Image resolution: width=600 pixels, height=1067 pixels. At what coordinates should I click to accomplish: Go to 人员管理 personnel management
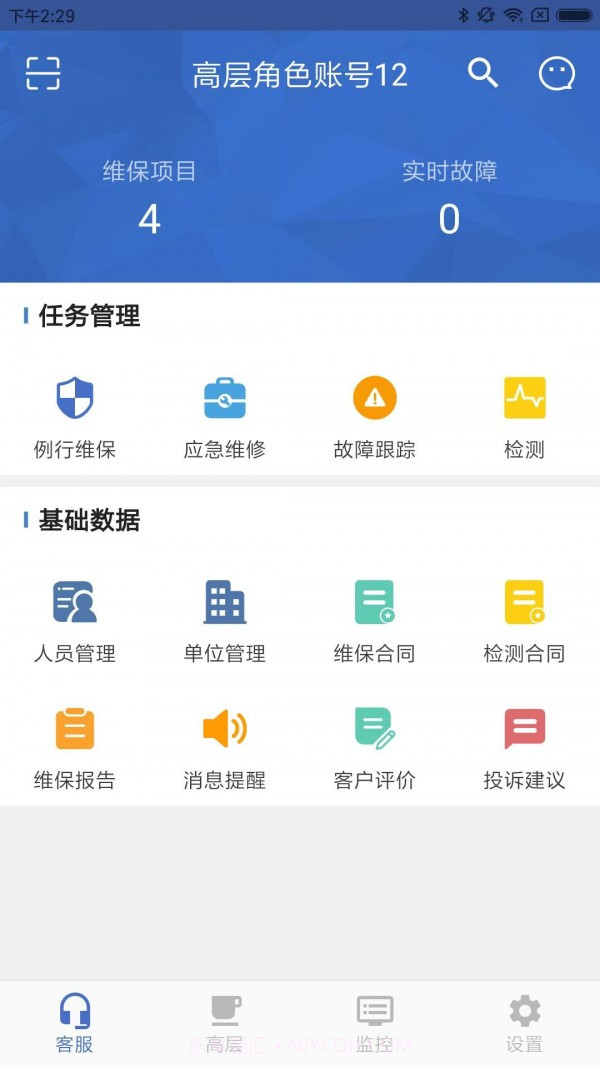tap(75, 621)
